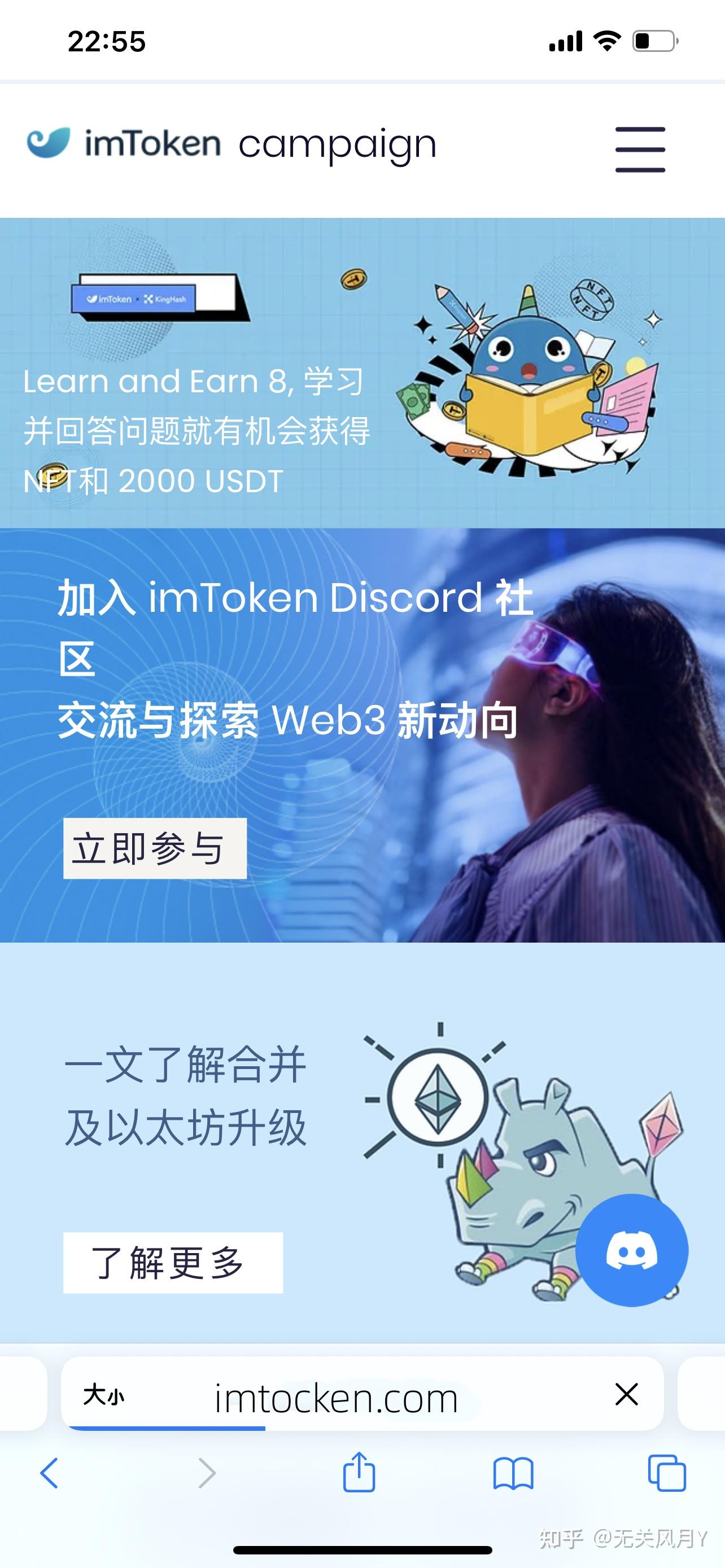Open the hamburger menu

click(x=640, y=150)
